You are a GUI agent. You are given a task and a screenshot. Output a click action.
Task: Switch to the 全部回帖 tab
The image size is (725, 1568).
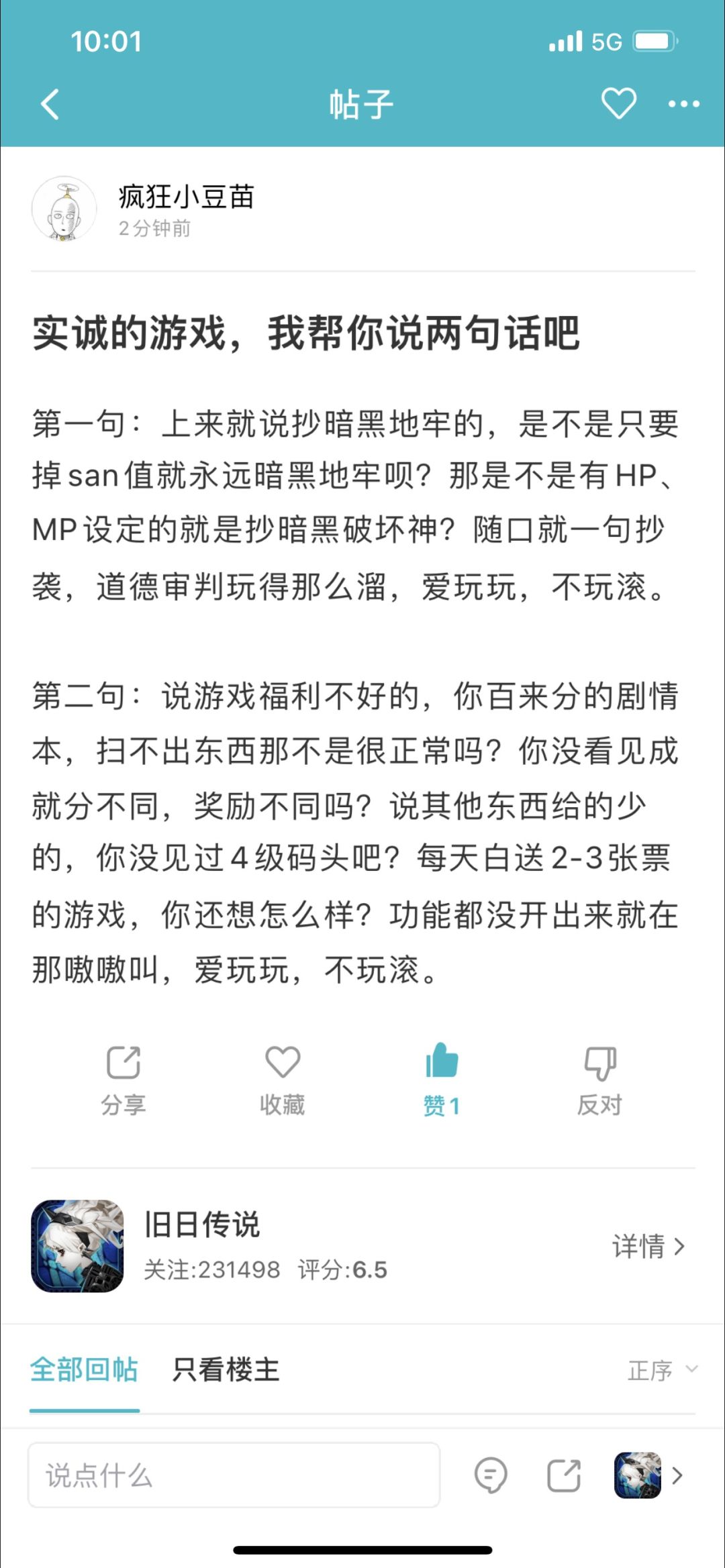pyautogui.click(x=84, y=1370)
